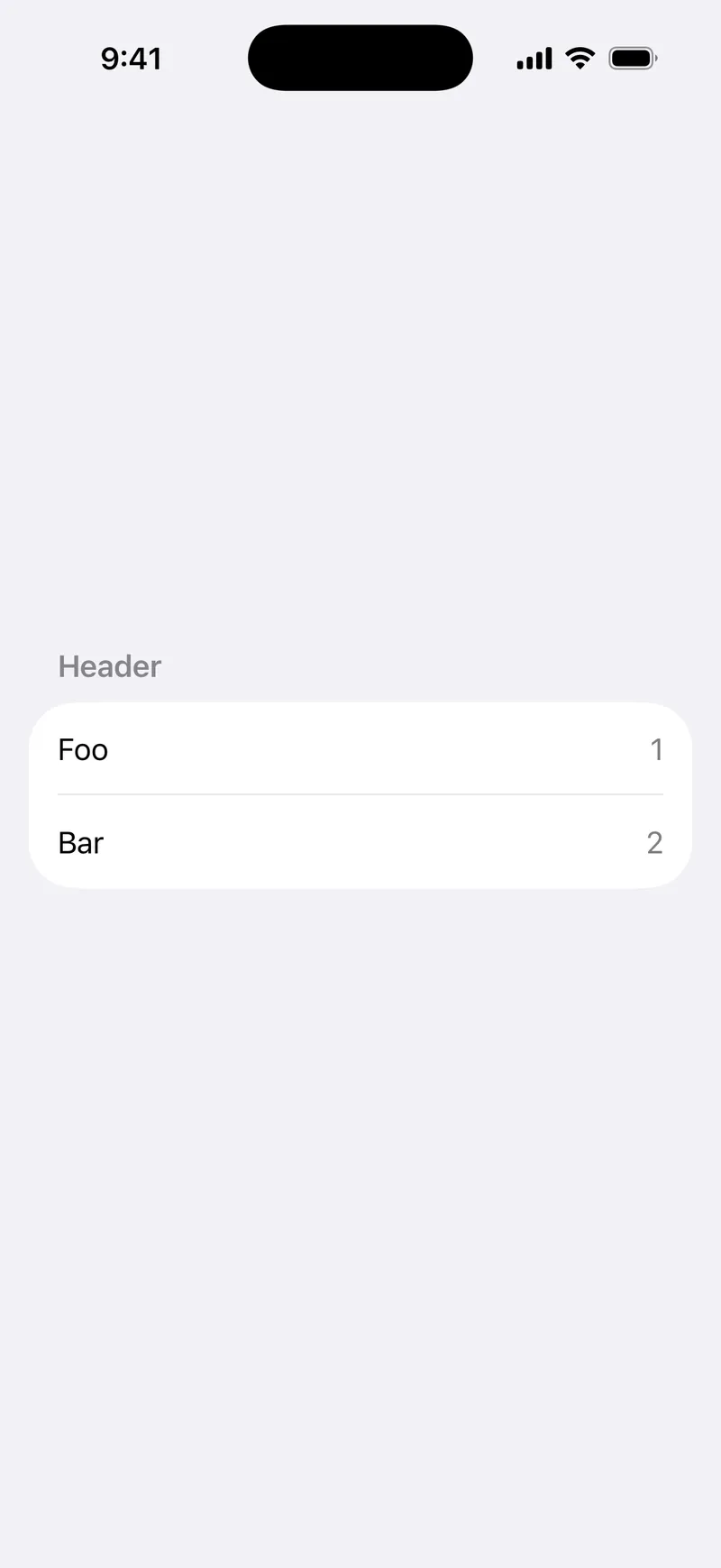Tap the Bar label text
The image size is (721, 1568).
(80, 843)
